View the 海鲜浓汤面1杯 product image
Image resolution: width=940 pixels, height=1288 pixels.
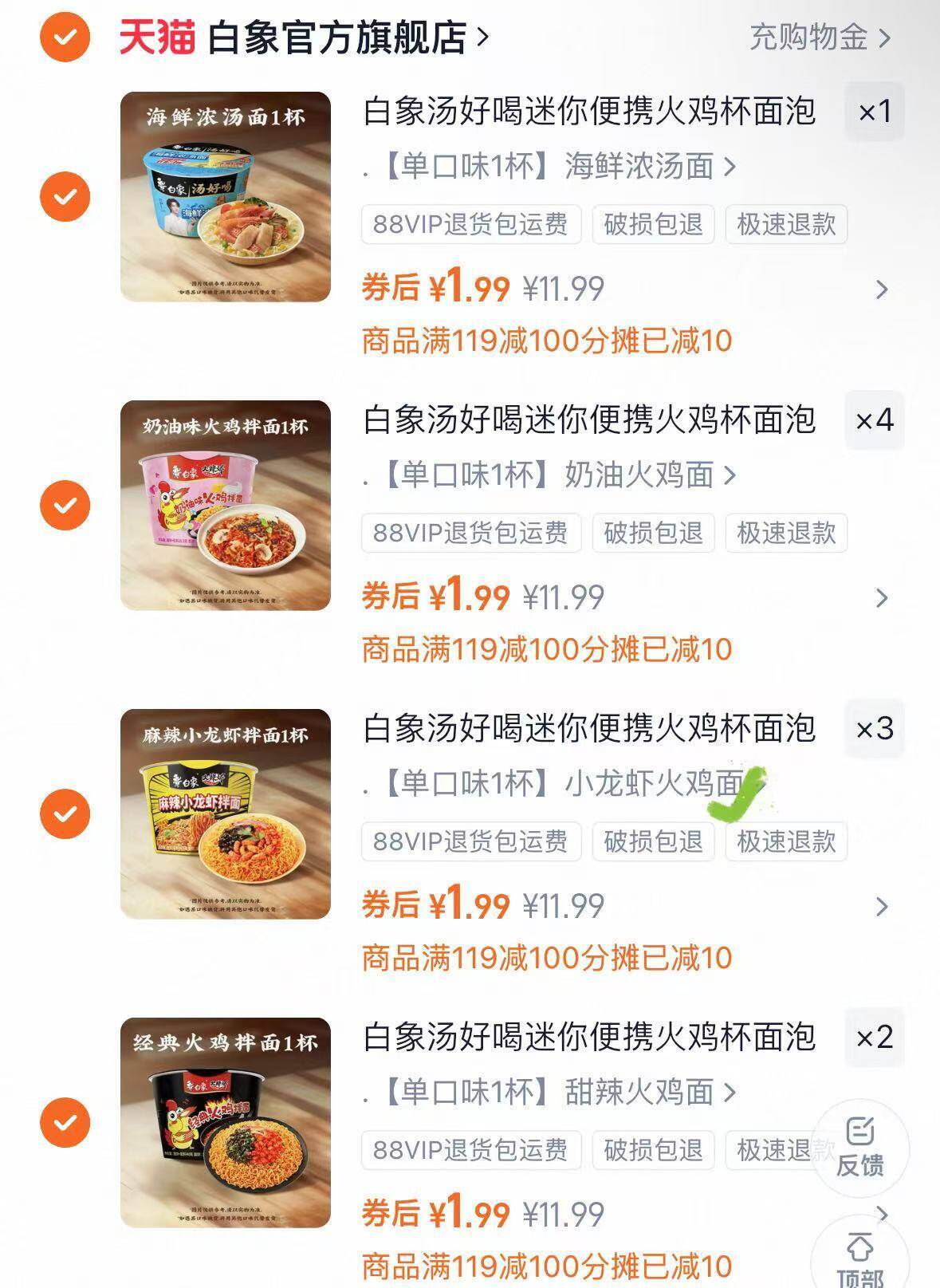click(x=226, y=197)
